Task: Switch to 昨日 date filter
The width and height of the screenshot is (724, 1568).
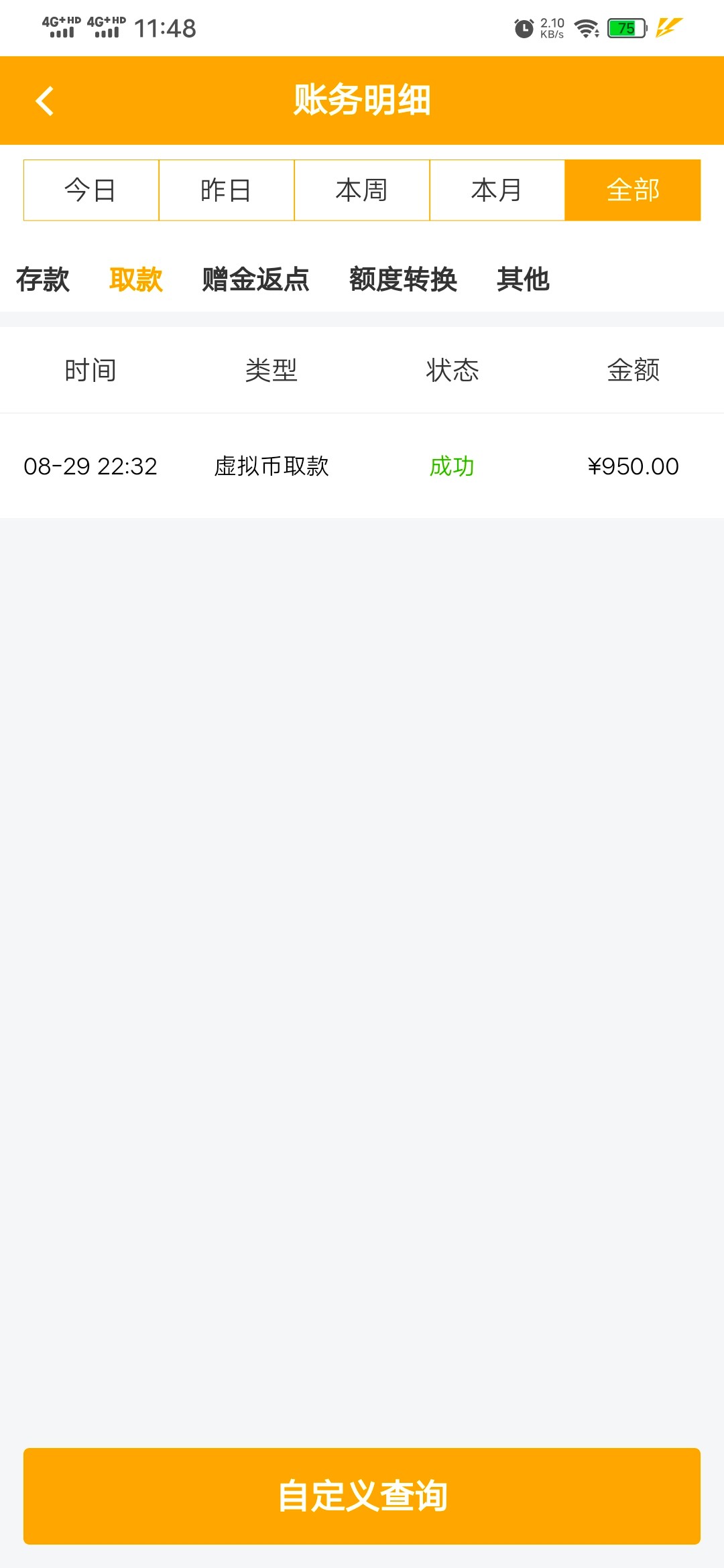Action: coord(227,190)
